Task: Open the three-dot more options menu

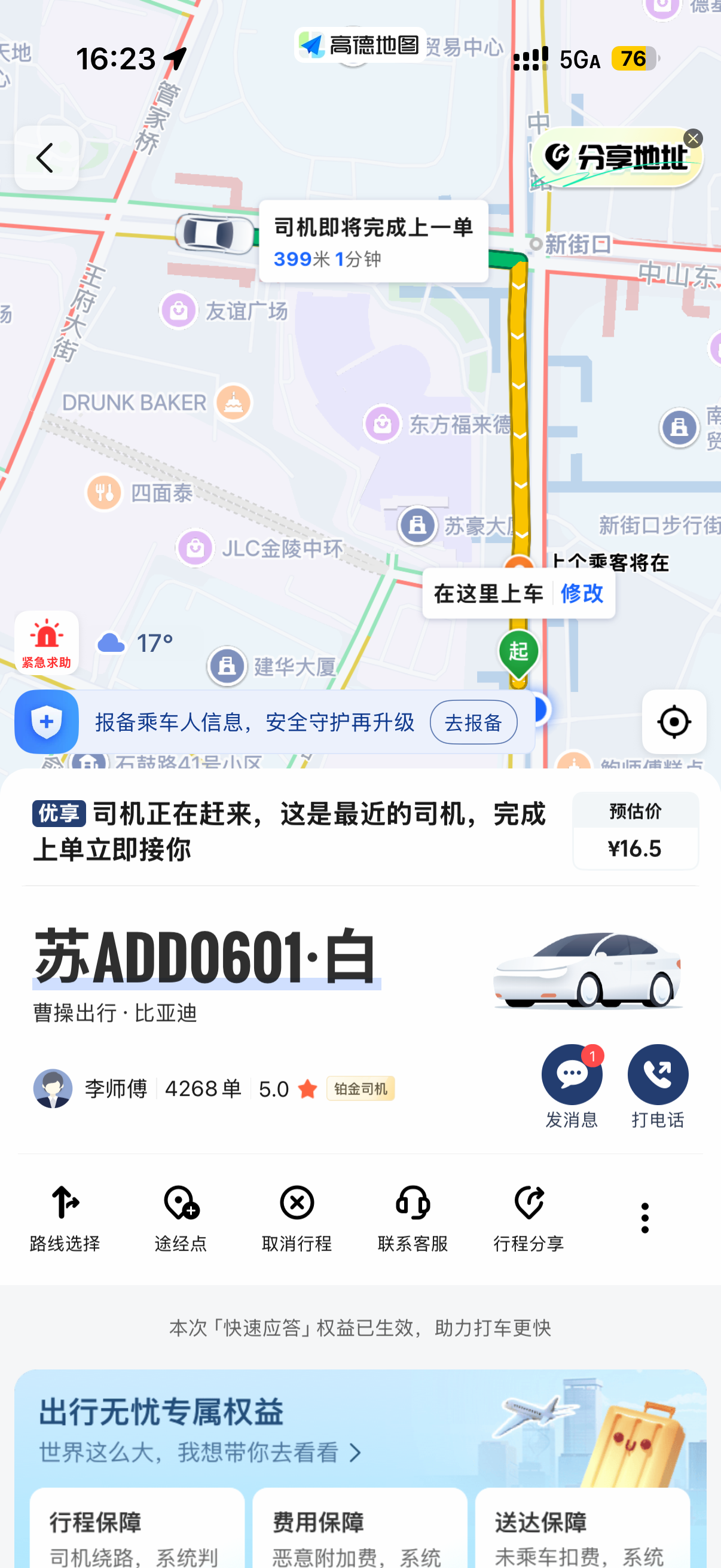Action: [x=644, y=1218]
